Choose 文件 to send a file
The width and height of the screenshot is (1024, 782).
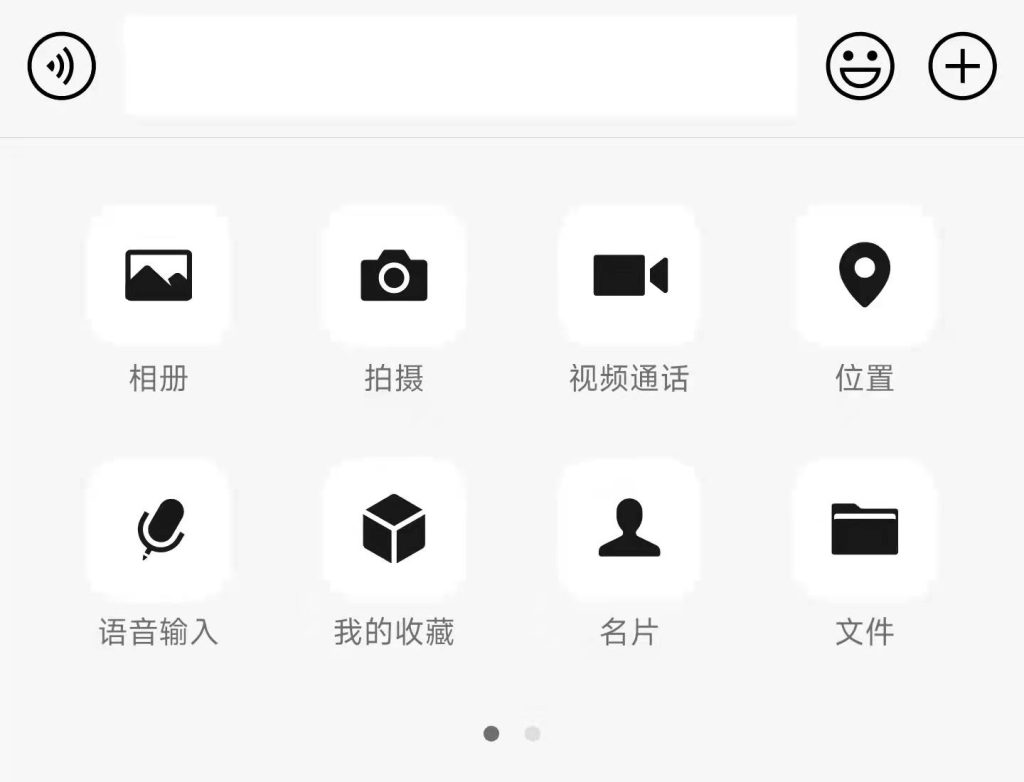(864, 529)
